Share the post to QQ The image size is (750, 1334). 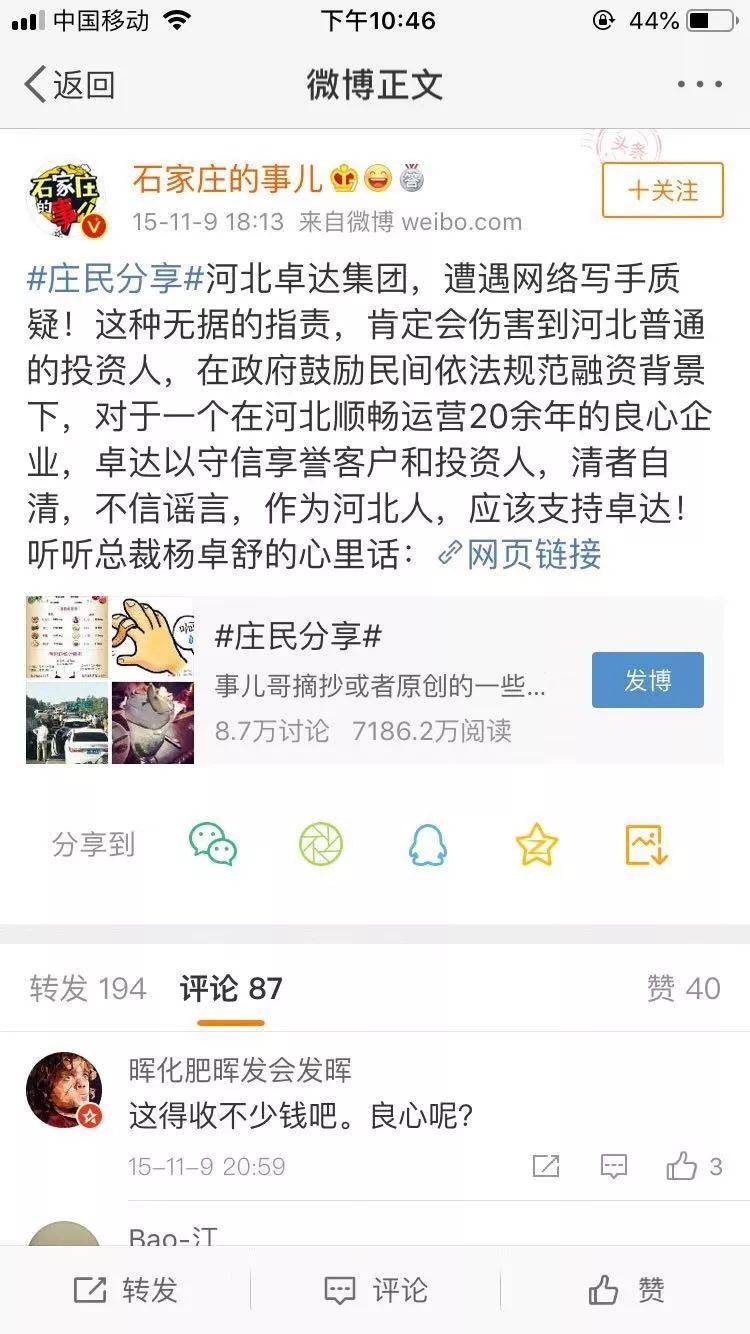click(428, 845)
